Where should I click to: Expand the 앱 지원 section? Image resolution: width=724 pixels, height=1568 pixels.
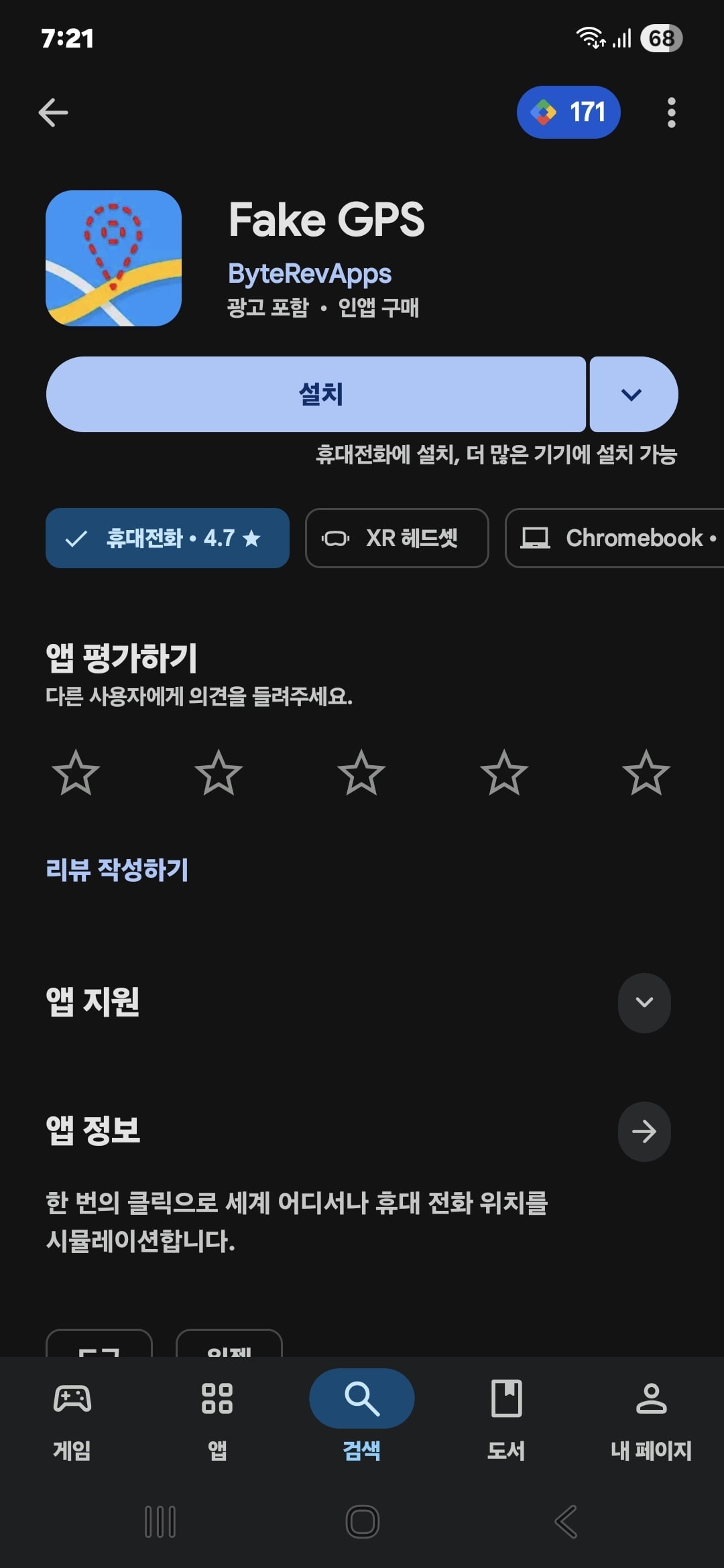pos(644,1002)
